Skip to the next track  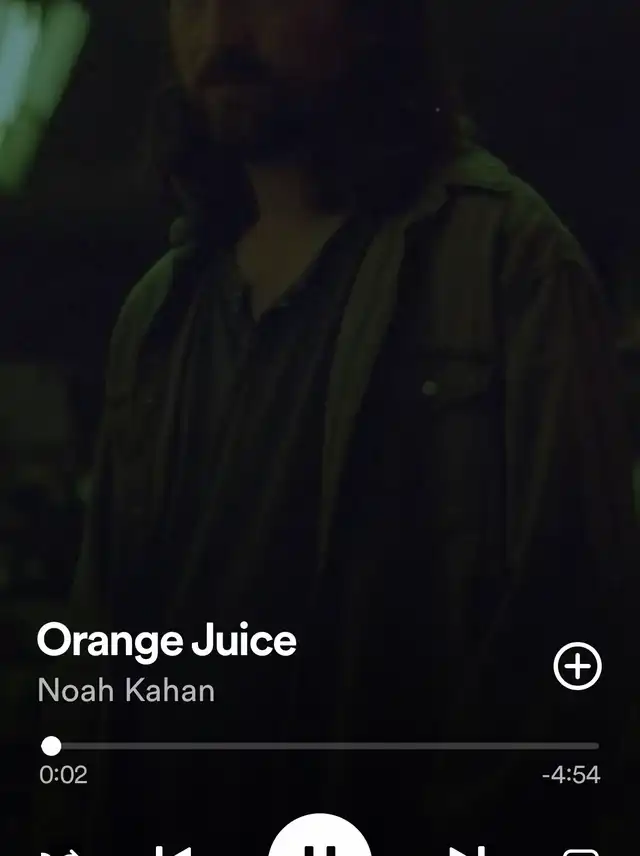click(467, 850)
